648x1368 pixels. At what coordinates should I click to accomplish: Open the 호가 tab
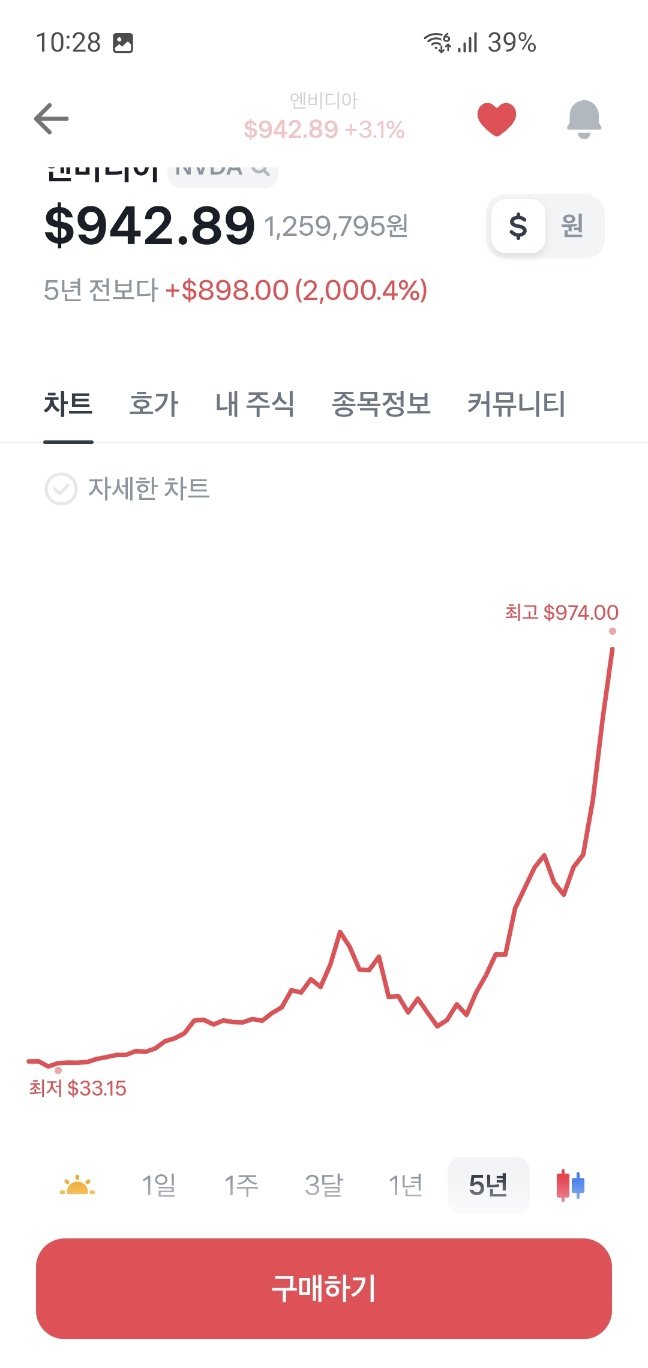[x=153, y=404]
